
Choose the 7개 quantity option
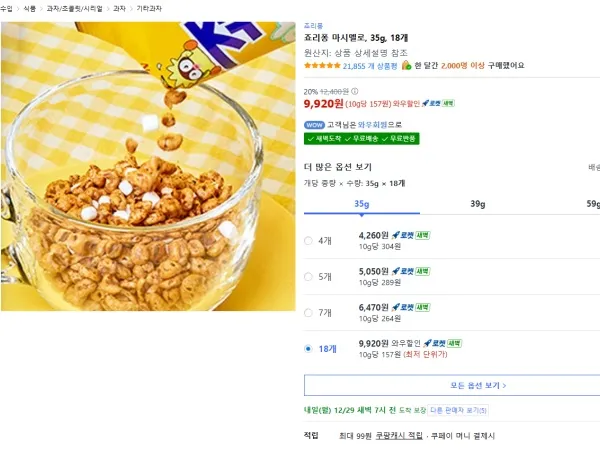(x=308, y=313)
